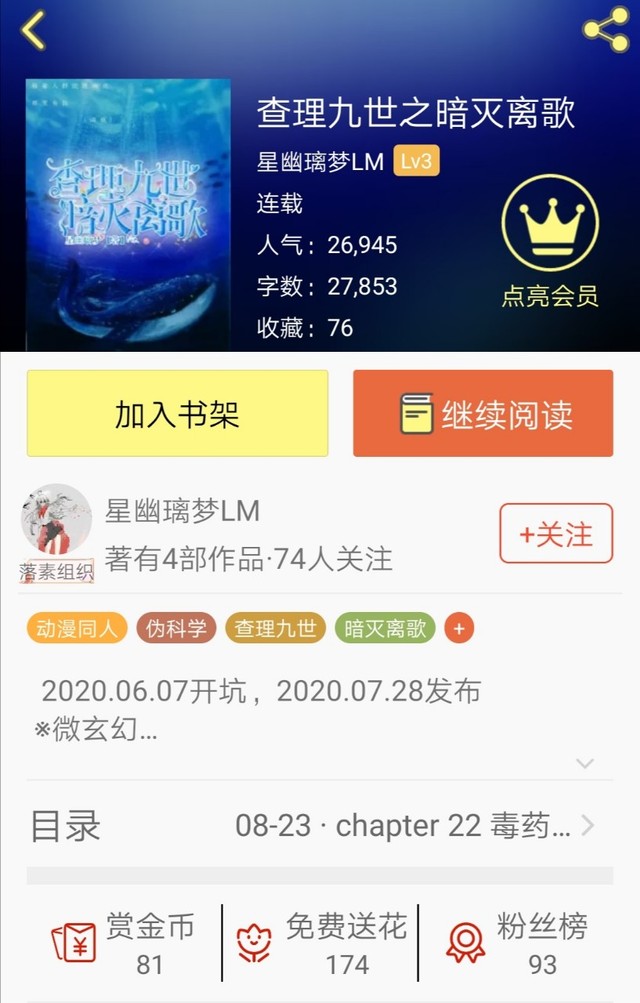Select the 动漫同人 tag
640x1003 pixels.
coord(77,628)
